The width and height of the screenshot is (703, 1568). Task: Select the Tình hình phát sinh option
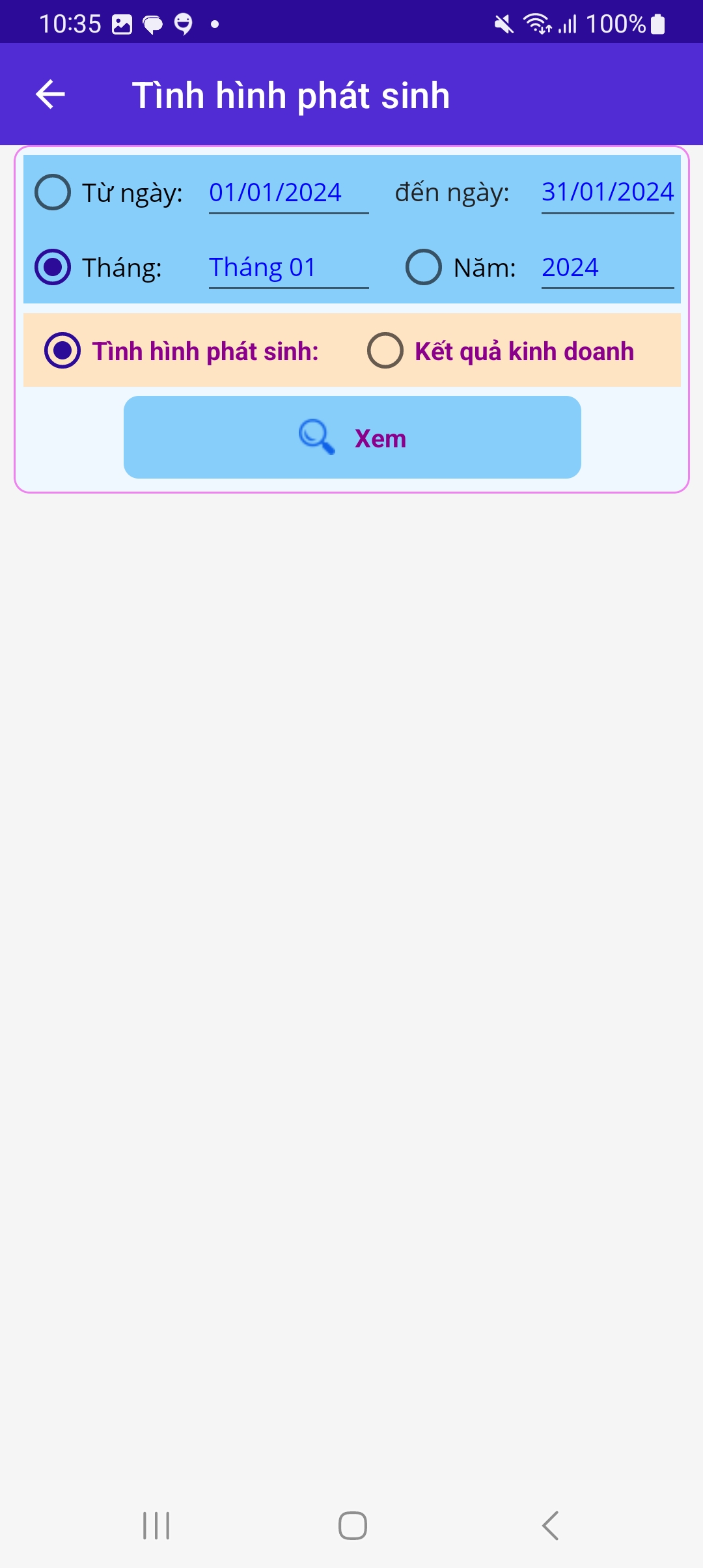(x=62, y=351)
